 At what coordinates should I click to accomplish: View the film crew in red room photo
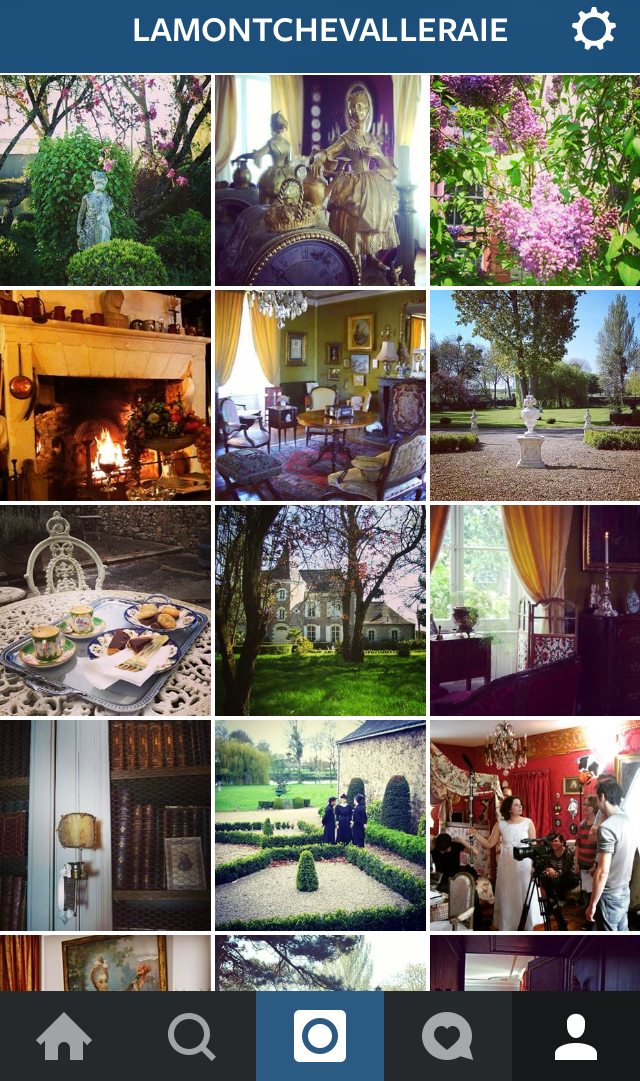pyautogui.click(x=535, y=825)
